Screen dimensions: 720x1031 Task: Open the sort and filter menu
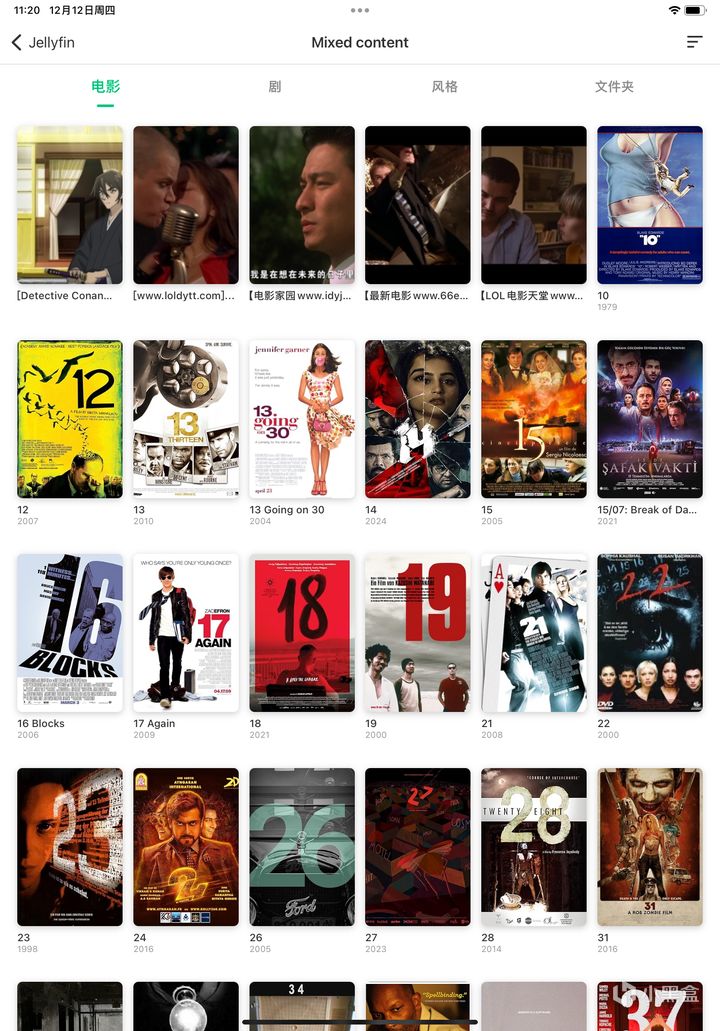[x=694, y=42]
